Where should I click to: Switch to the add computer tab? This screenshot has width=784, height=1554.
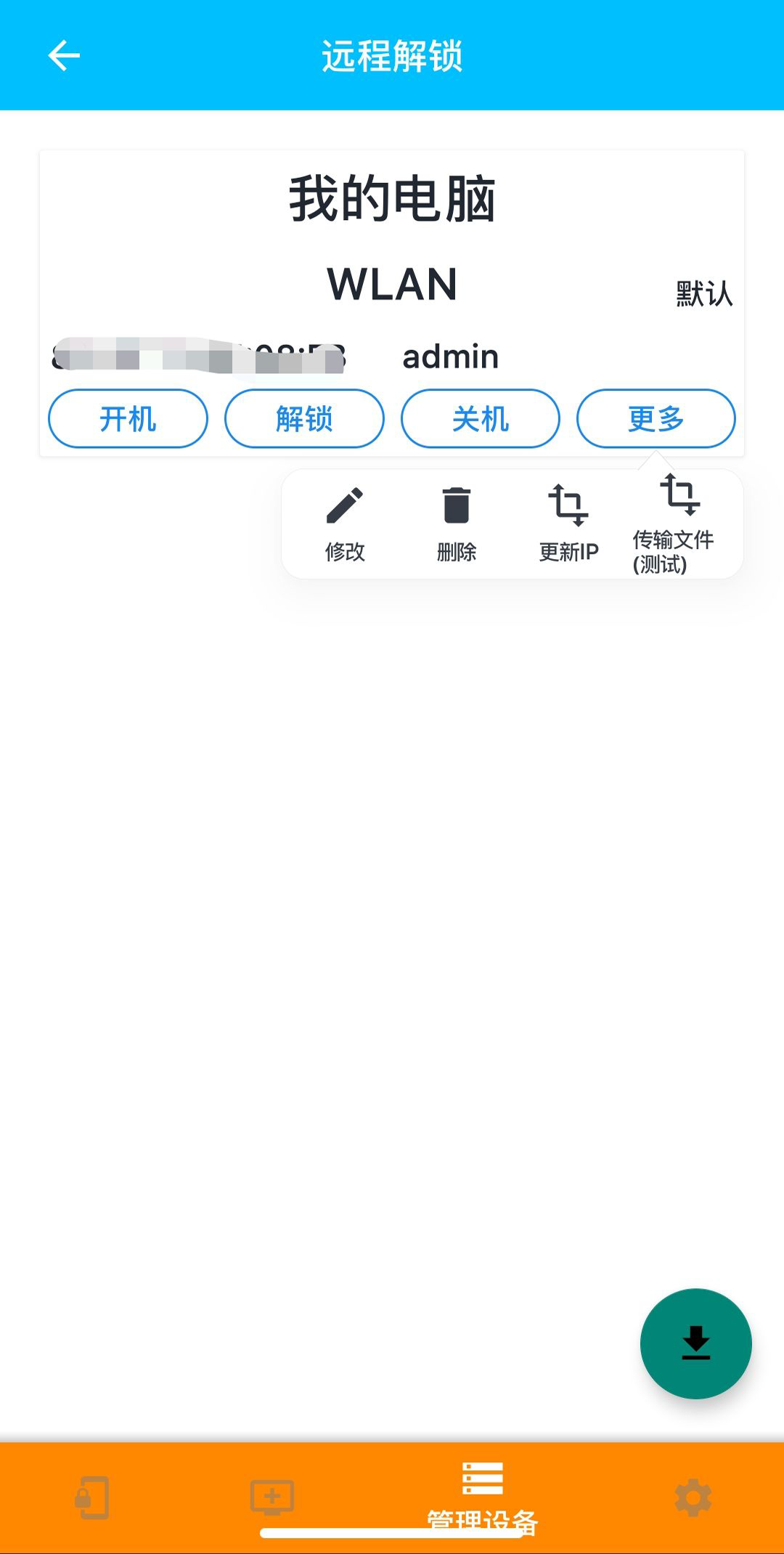click(x=272, y=1497)
